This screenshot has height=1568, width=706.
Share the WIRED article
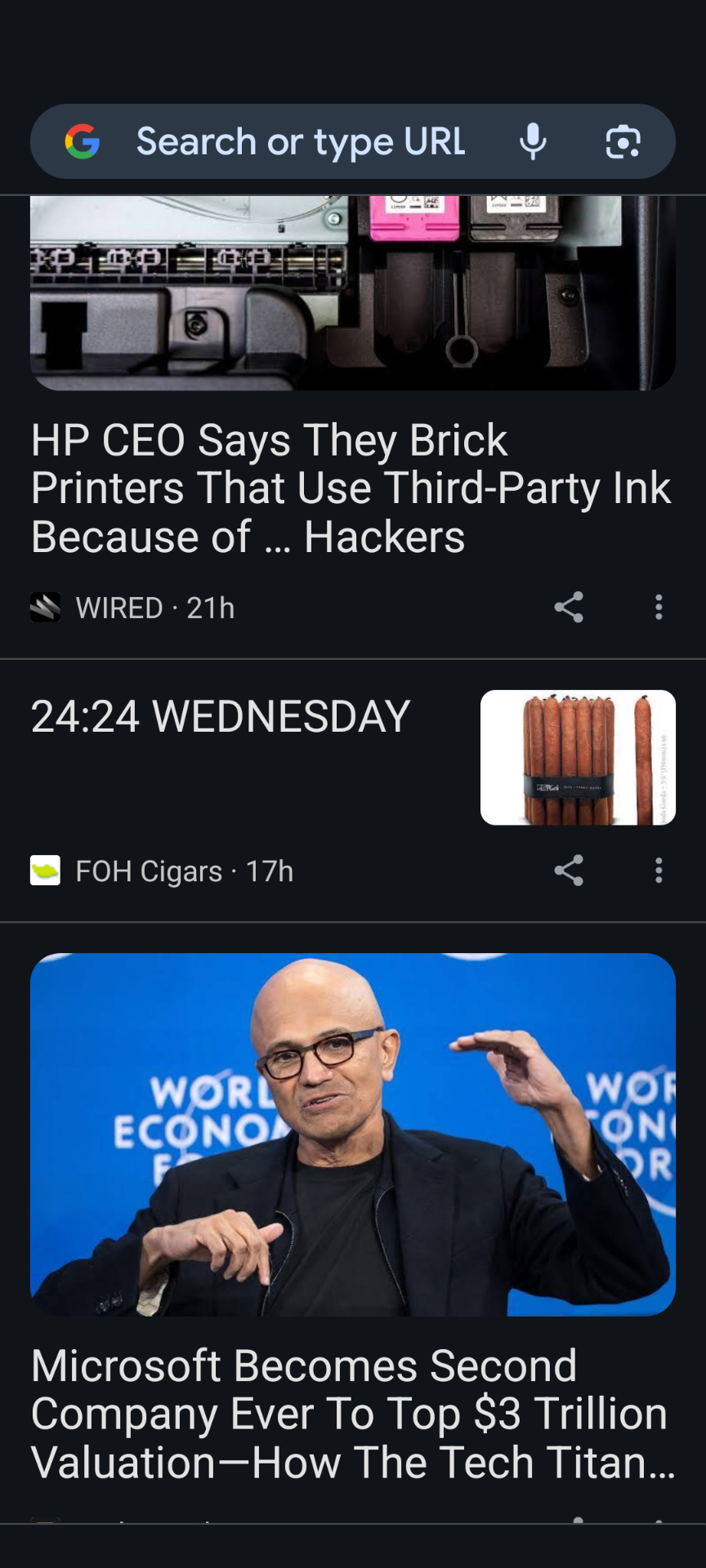click(569, 608)
